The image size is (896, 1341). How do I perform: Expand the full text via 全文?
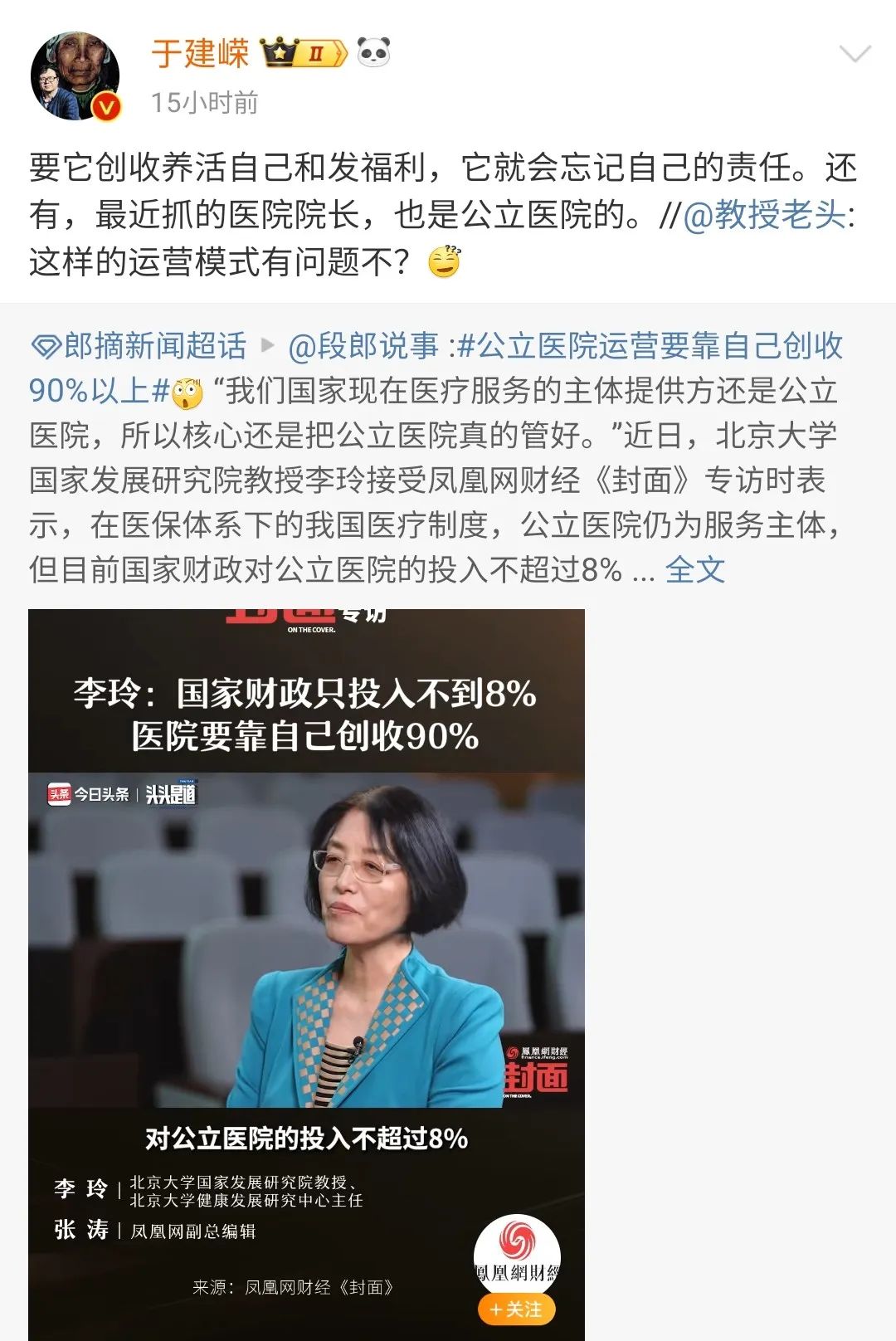point(695,570)
